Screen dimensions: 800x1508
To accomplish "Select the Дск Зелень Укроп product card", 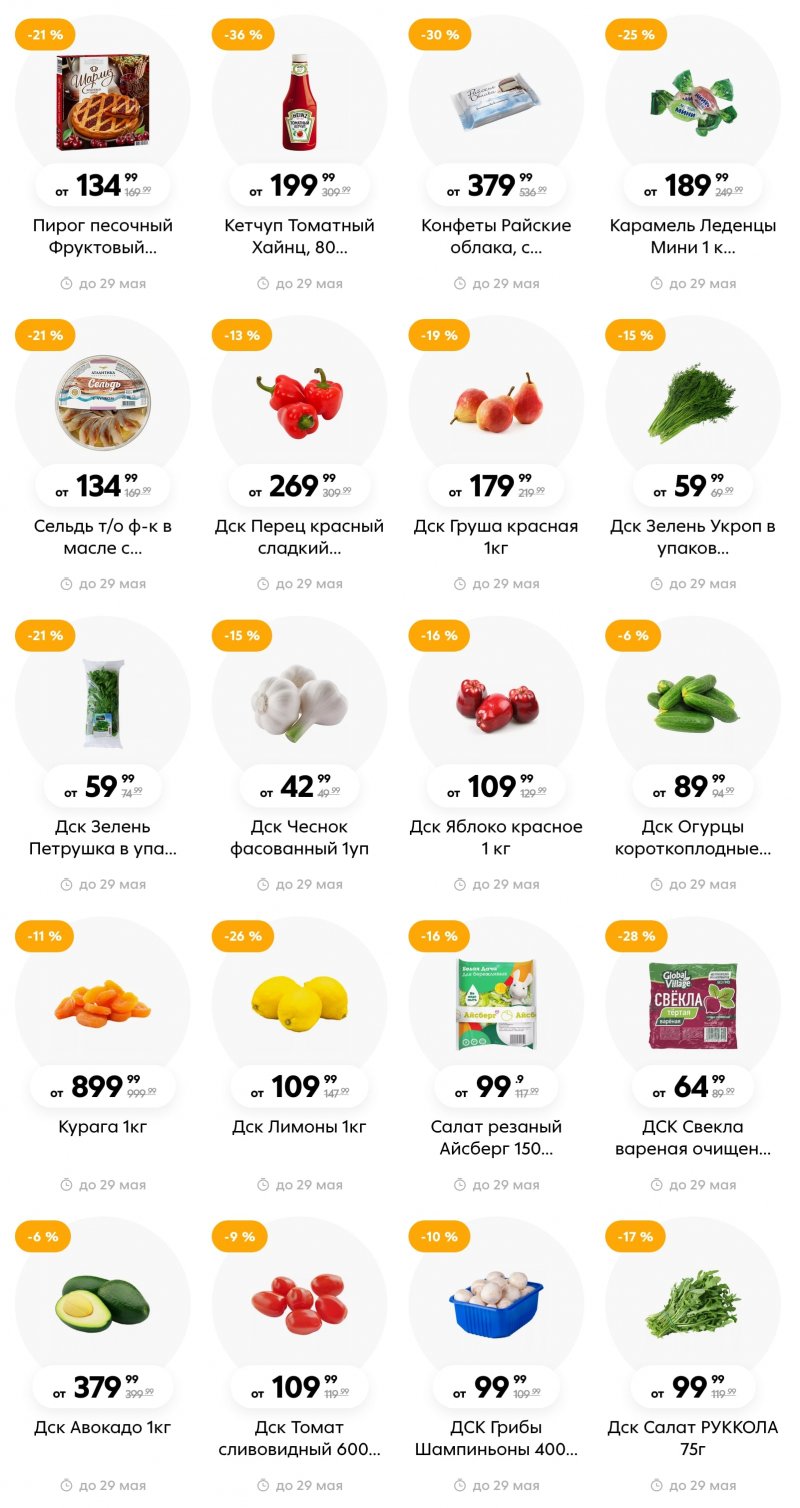I will pos(693,400).
